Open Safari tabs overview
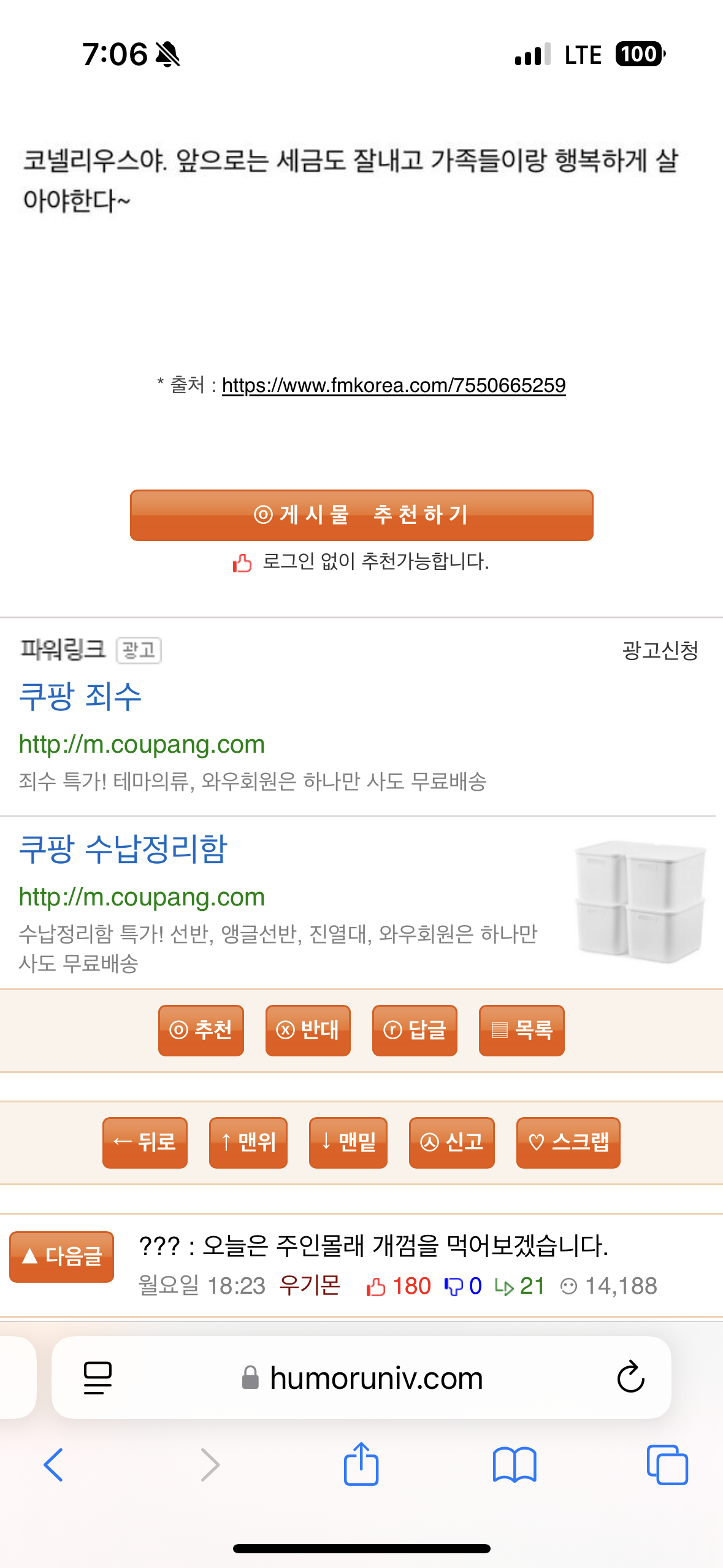Screen dimensions: 723x1568 click(x=667, y=1465)
